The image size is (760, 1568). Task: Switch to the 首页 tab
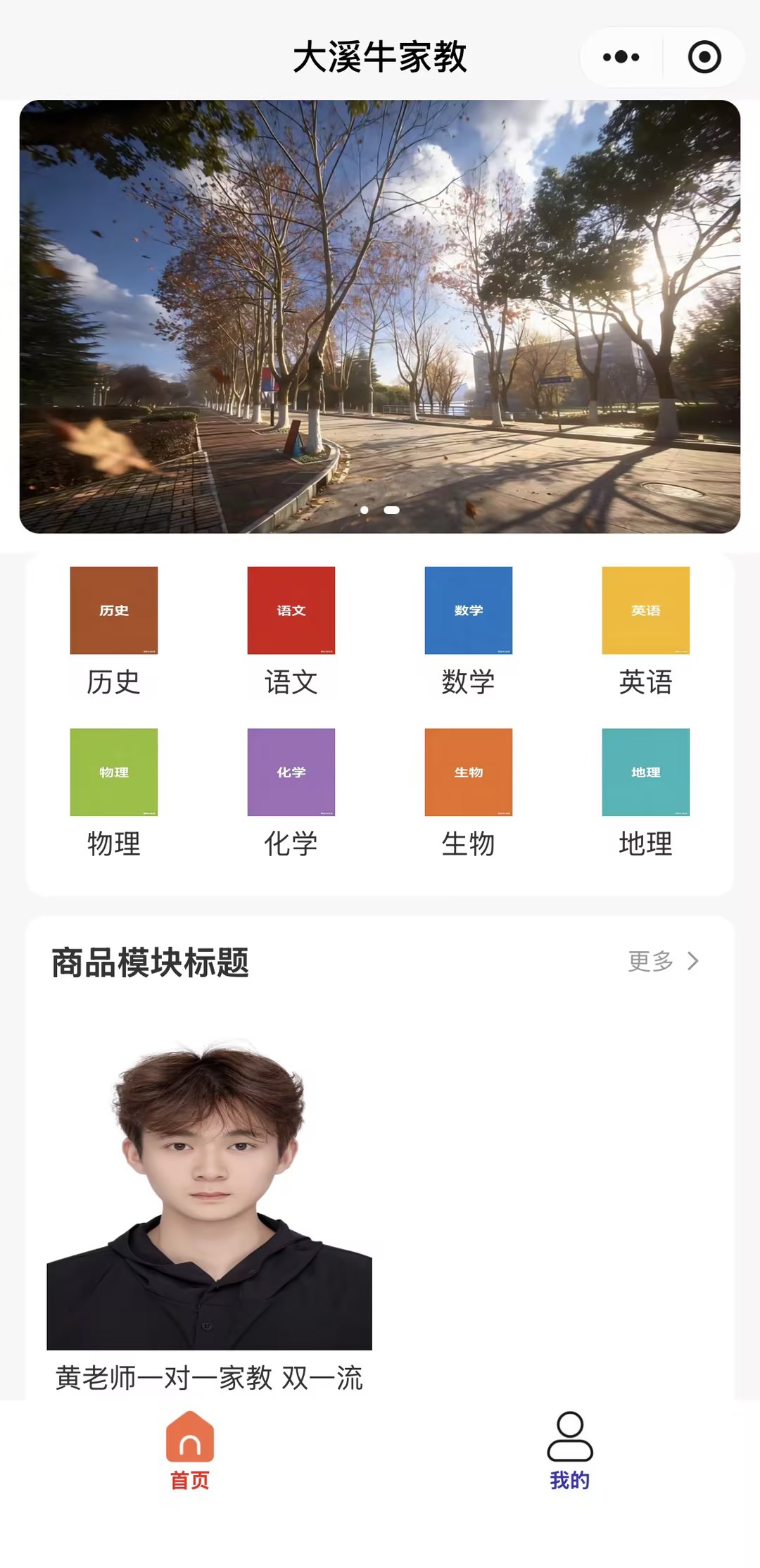190,1450
